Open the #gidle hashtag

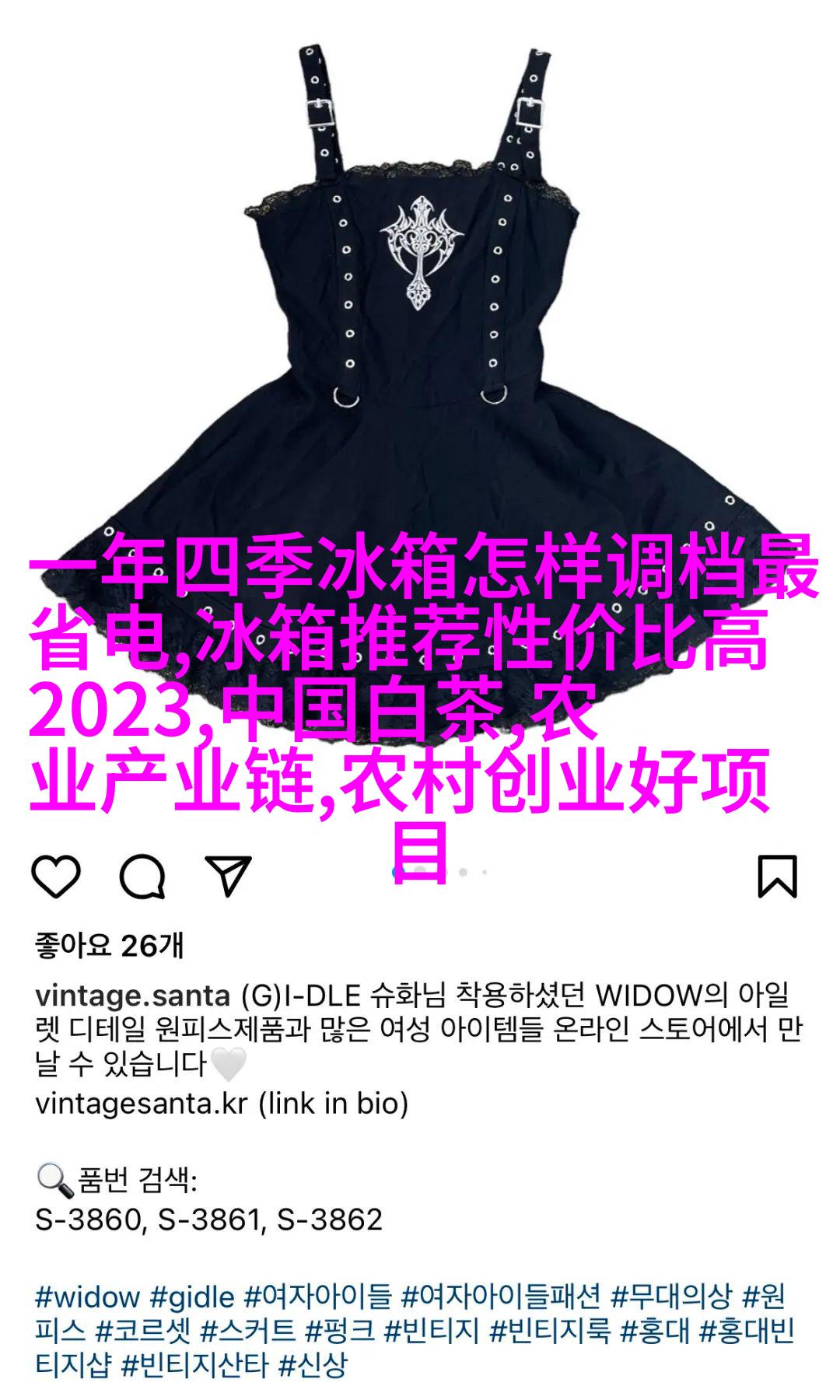click(x=192, y=1297)
